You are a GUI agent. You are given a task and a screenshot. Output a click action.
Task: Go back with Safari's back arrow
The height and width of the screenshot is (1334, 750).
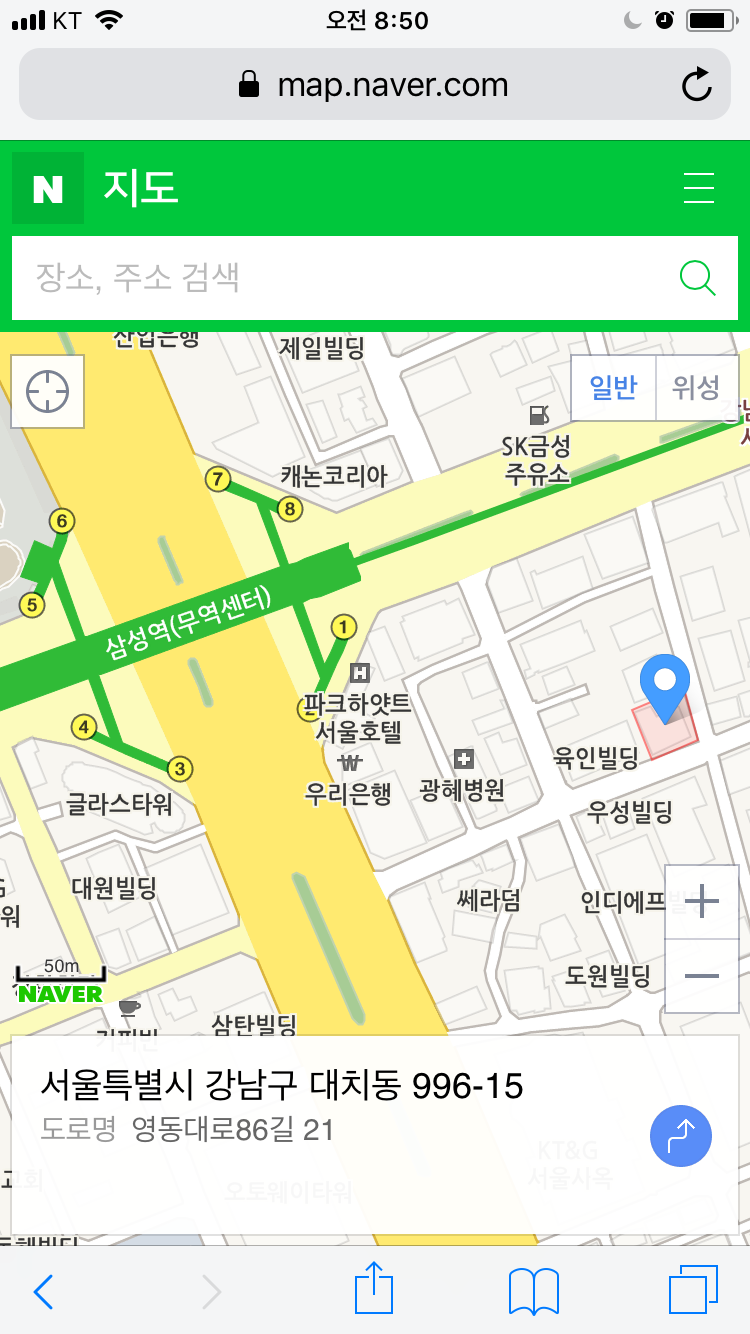click(x=43, y=1292)
